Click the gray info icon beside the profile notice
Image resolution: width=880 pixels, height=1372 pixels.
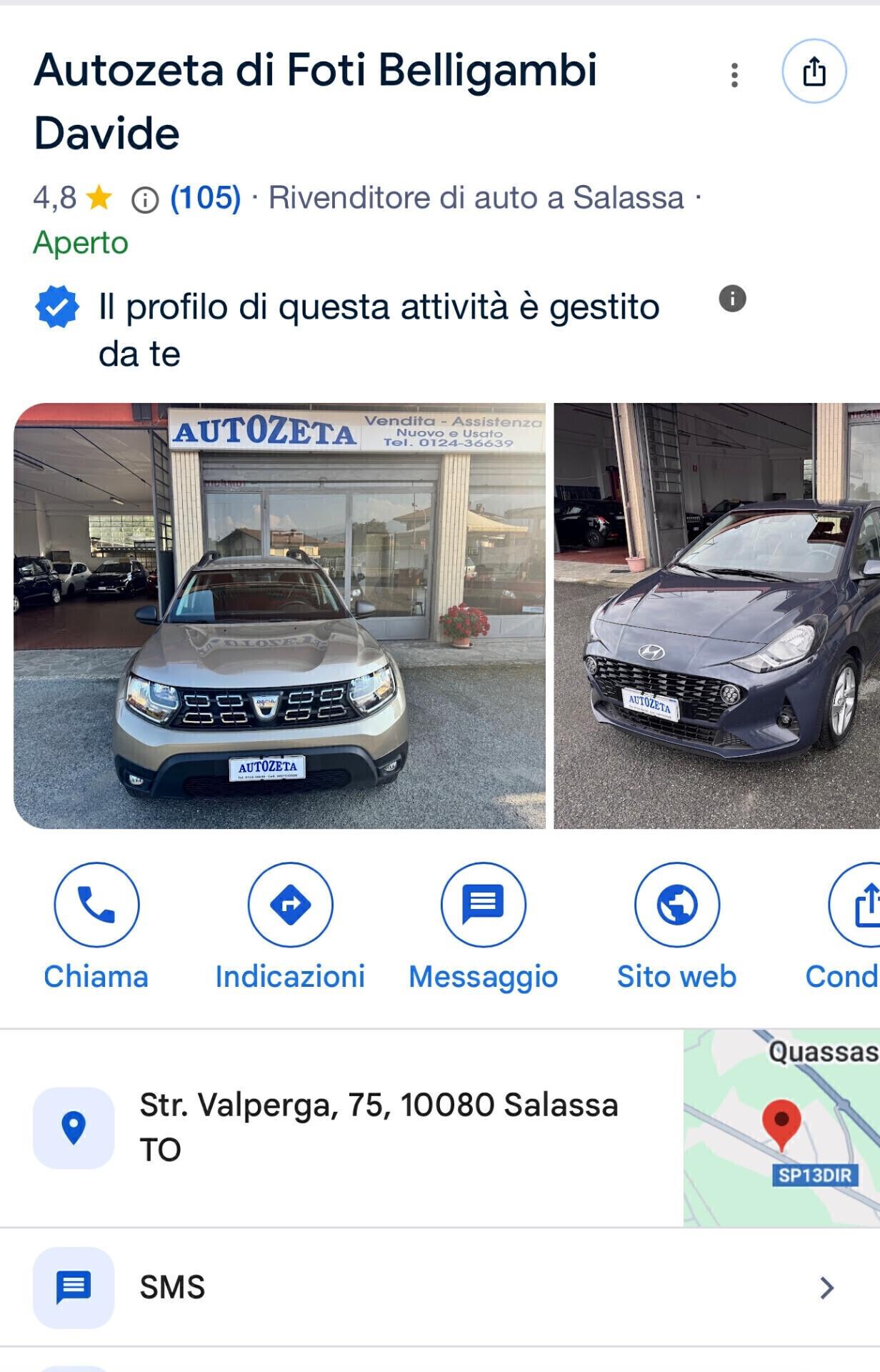click(734, 300)
